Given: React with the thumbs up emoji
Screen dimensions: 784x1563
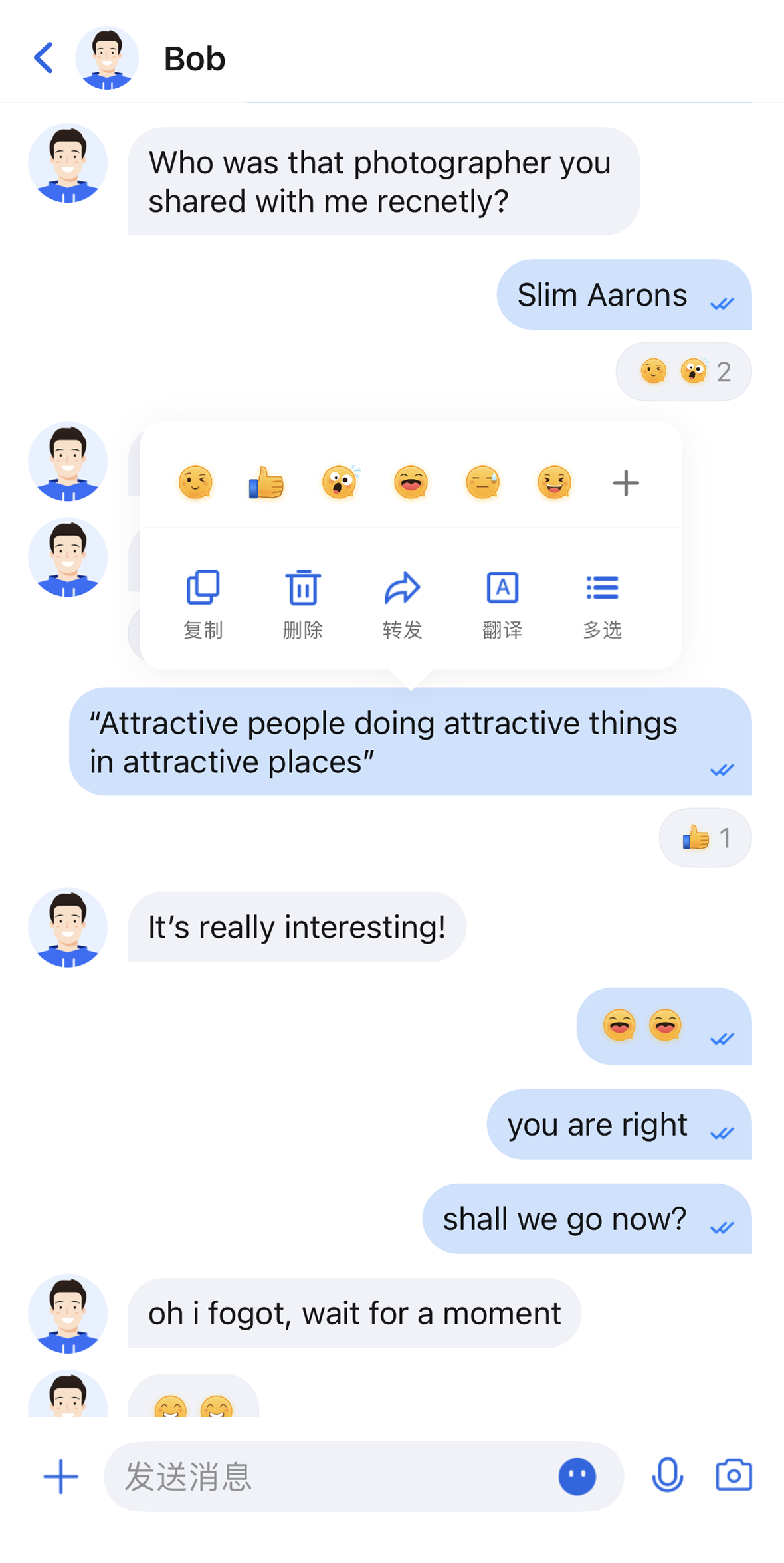Looking at the screenshot, I should [x=266, y=483].
